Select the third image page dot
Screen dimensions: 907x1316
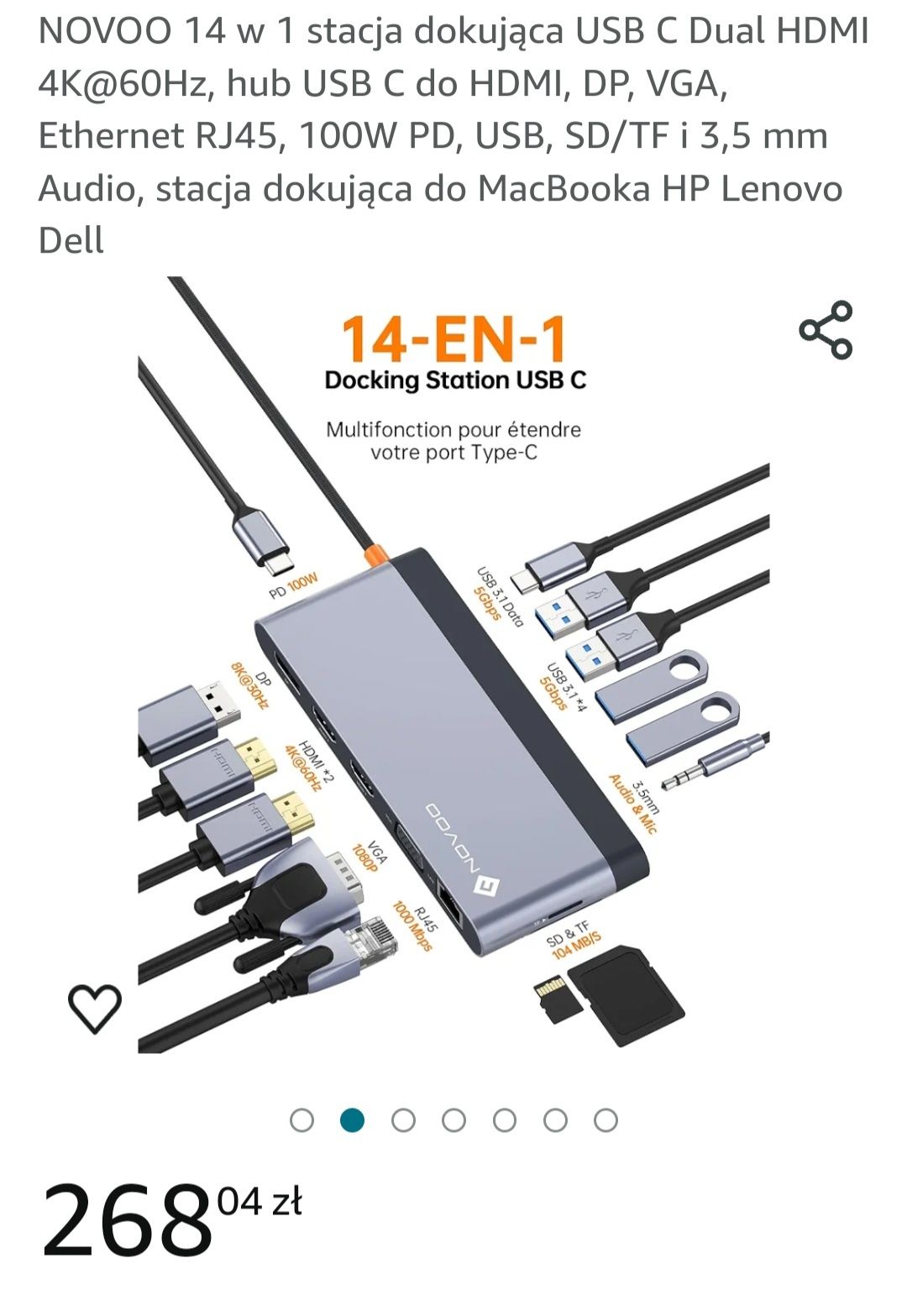[x=403, y=1120]
